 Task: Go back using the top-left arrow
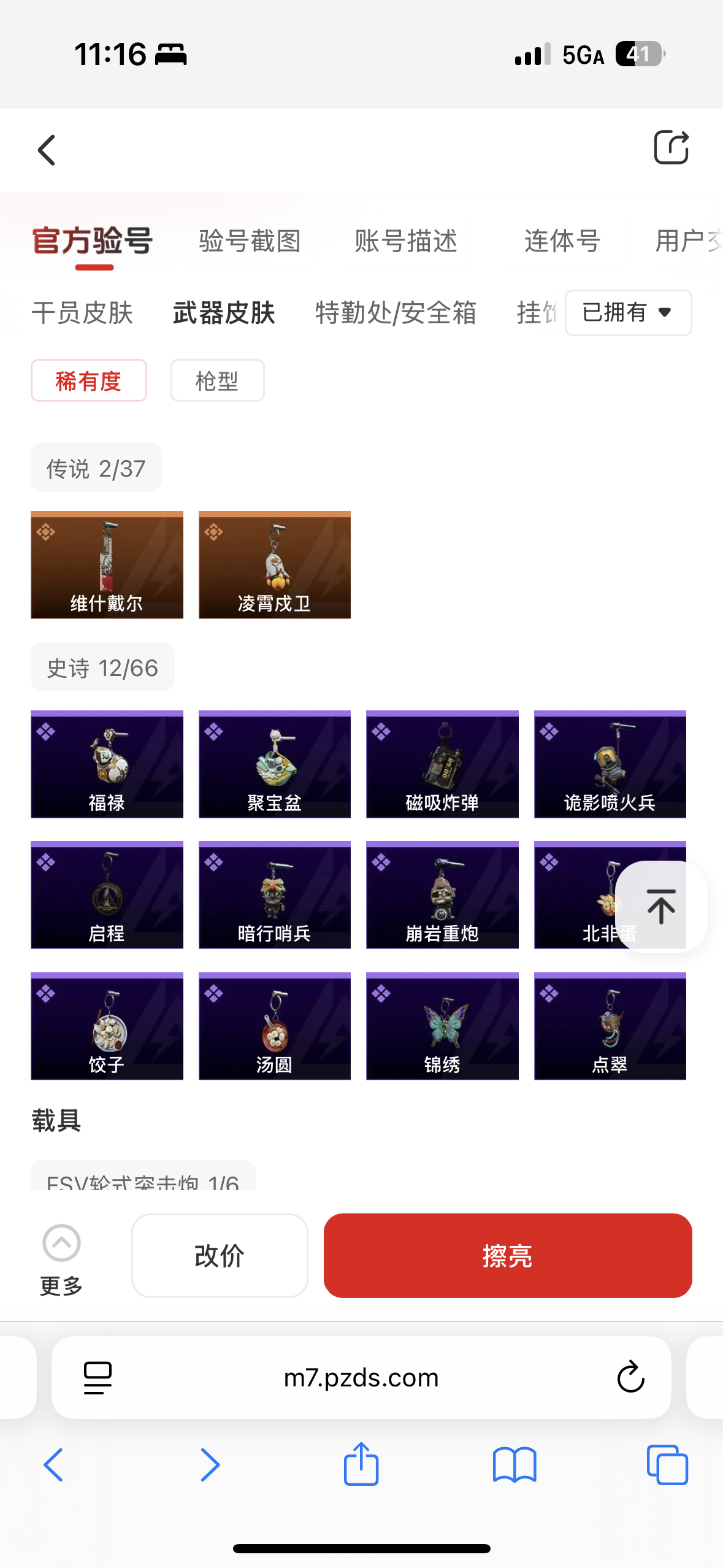point(47,150)
